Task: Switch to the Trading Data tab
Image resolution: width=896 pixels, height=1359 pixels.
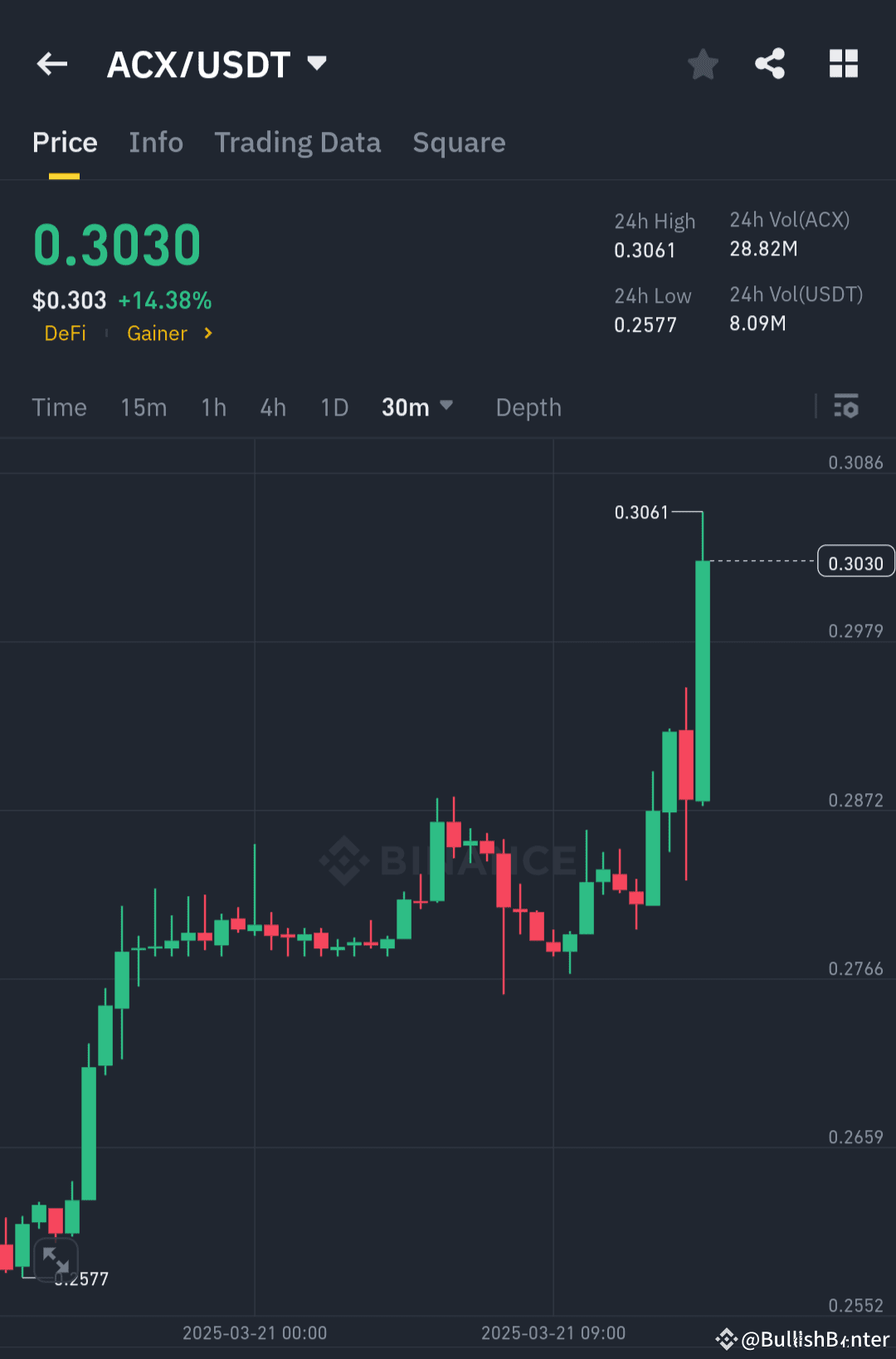Action: coord(298,143)
